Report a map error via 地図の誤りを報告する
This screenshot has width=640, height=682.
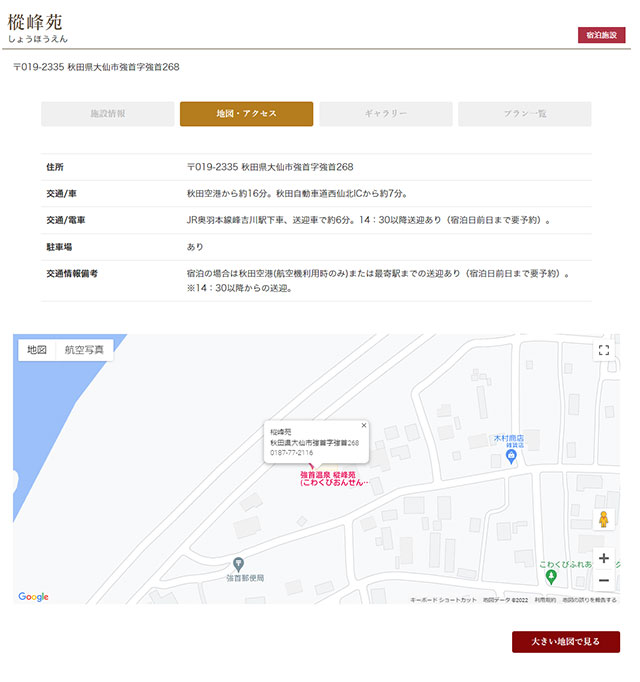tap(589, 600)
